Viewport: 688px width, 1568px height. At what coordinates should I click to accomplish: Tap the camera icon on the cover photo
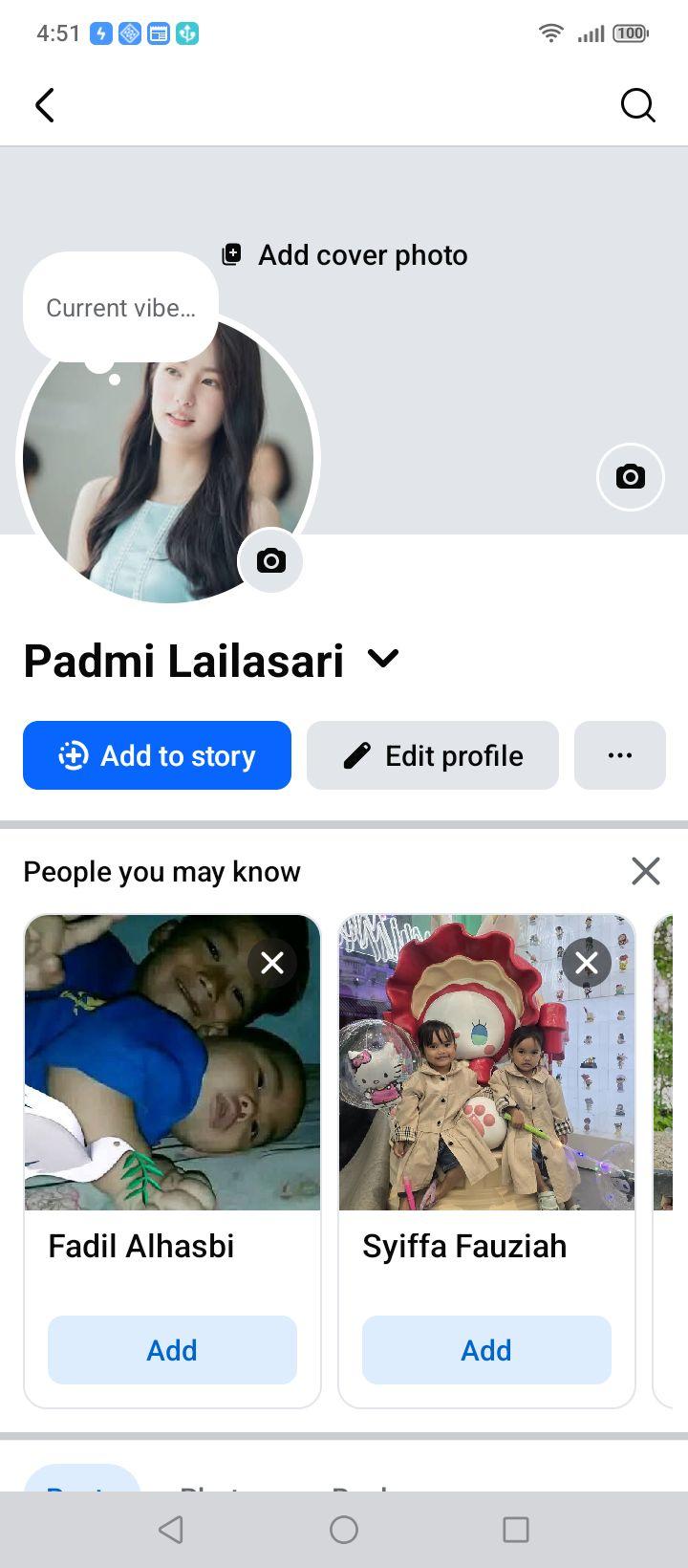pyautogui.click(x=630, y=476)
